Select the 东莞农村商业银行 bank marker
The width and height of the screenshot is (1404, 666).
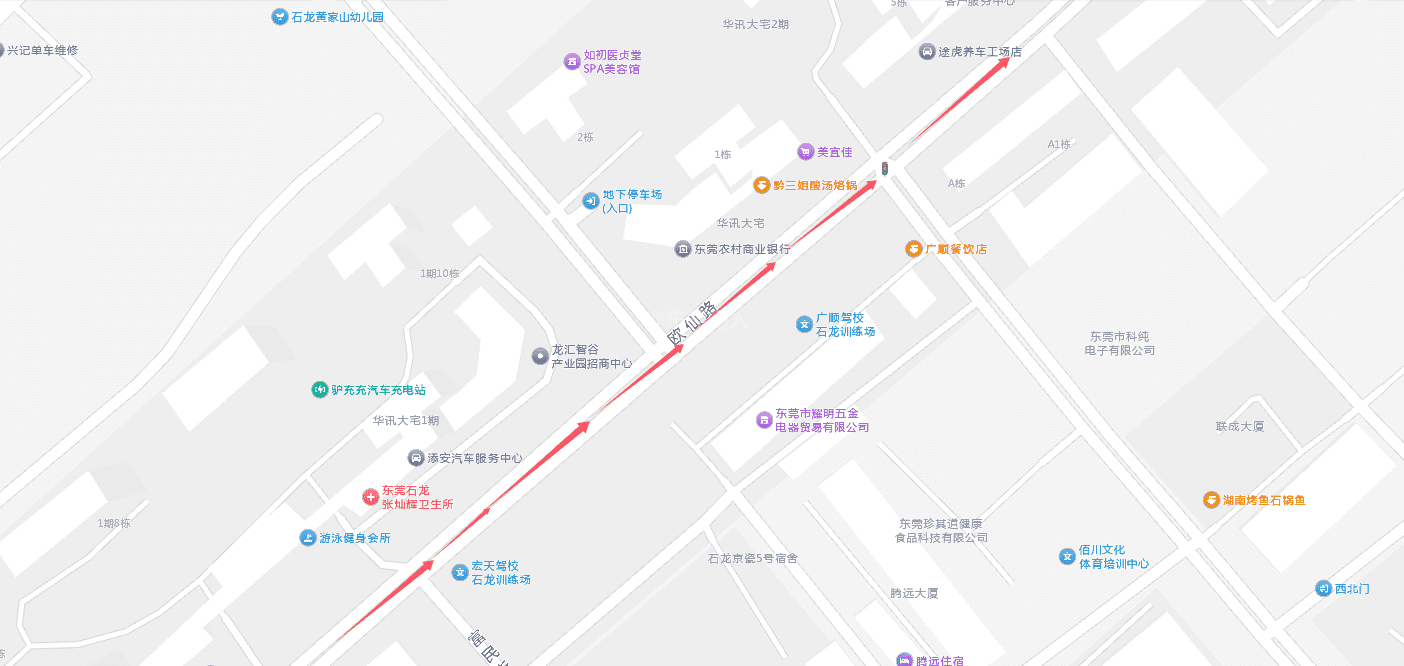click(682, 249)
